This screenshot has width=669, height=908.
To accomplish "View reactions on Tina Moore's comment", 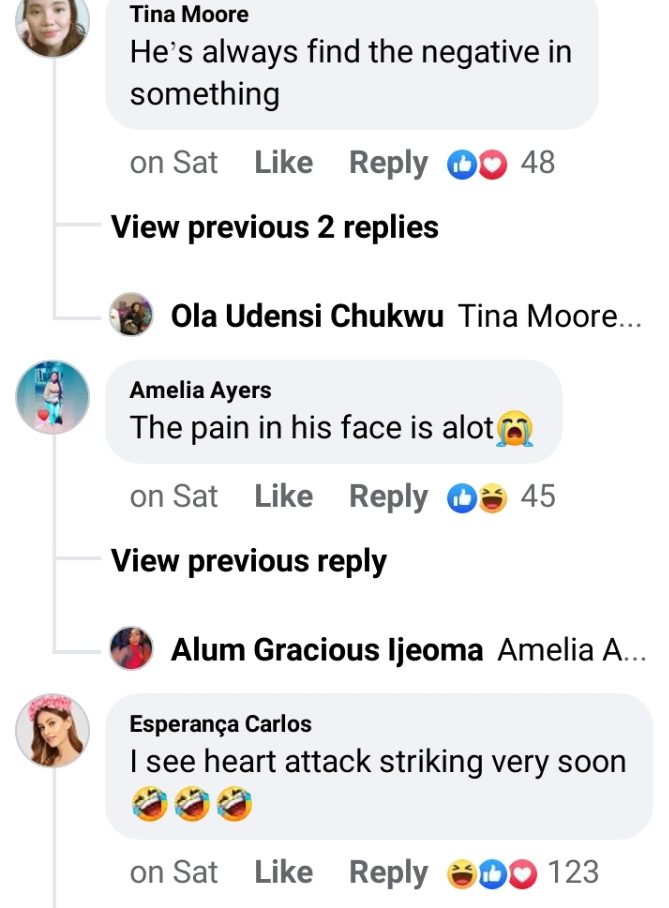I will click(x=501, y=163).
